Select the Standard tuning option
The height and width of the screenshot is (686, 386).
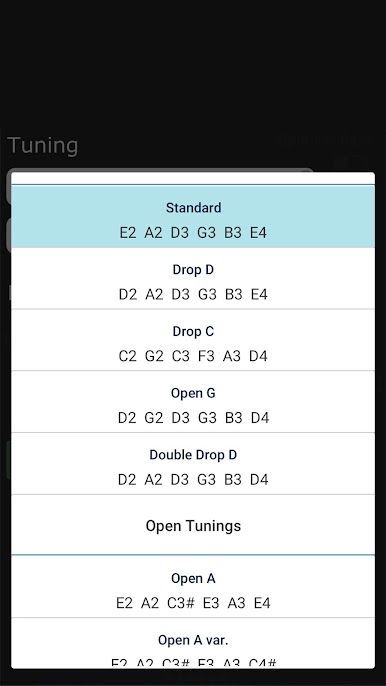click(x=193, y=217)
